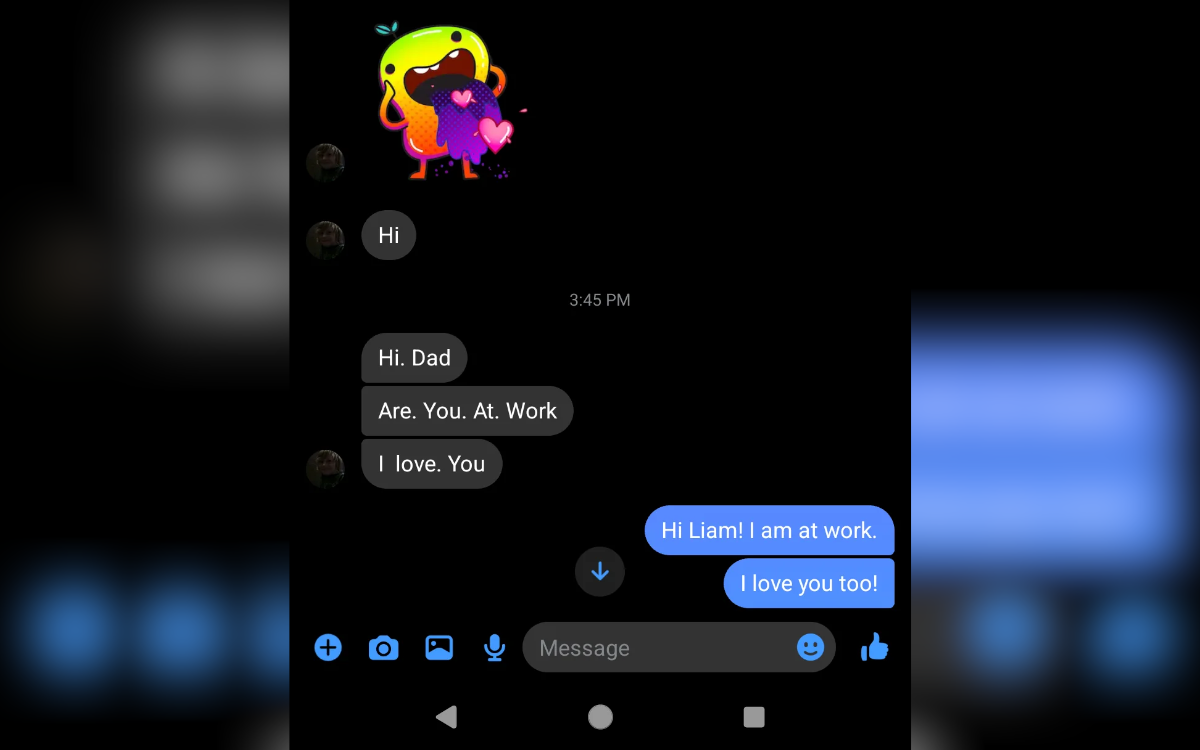
Task: Go to the home screen
Action: [600, 716]
